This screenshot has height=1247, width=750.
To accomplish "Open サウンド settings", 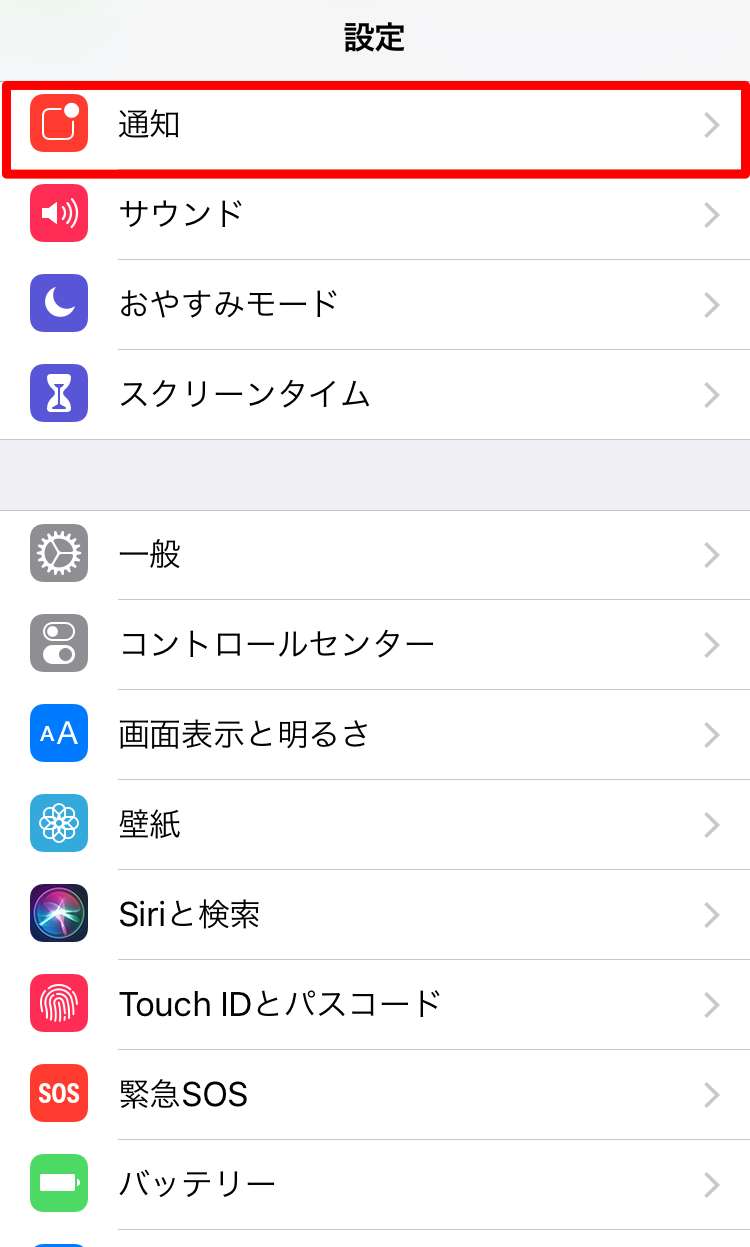I will click(375, 214).
